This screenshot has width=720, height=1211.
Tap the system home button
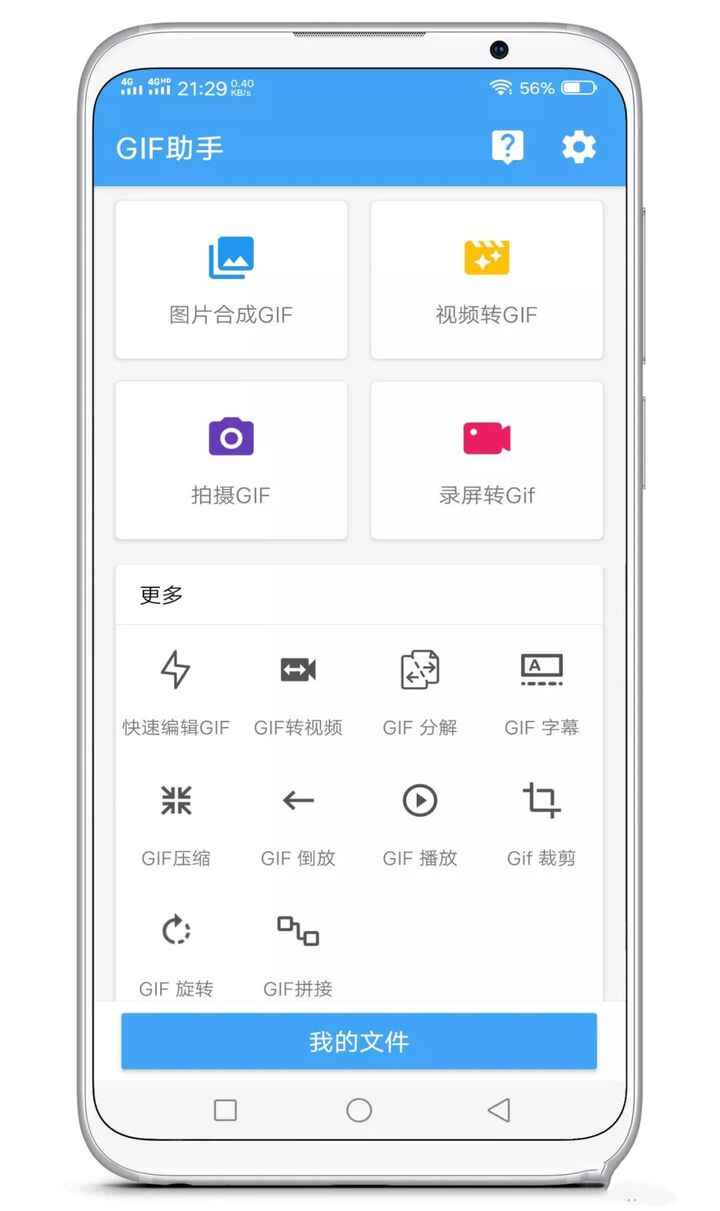coord(359,1110)
